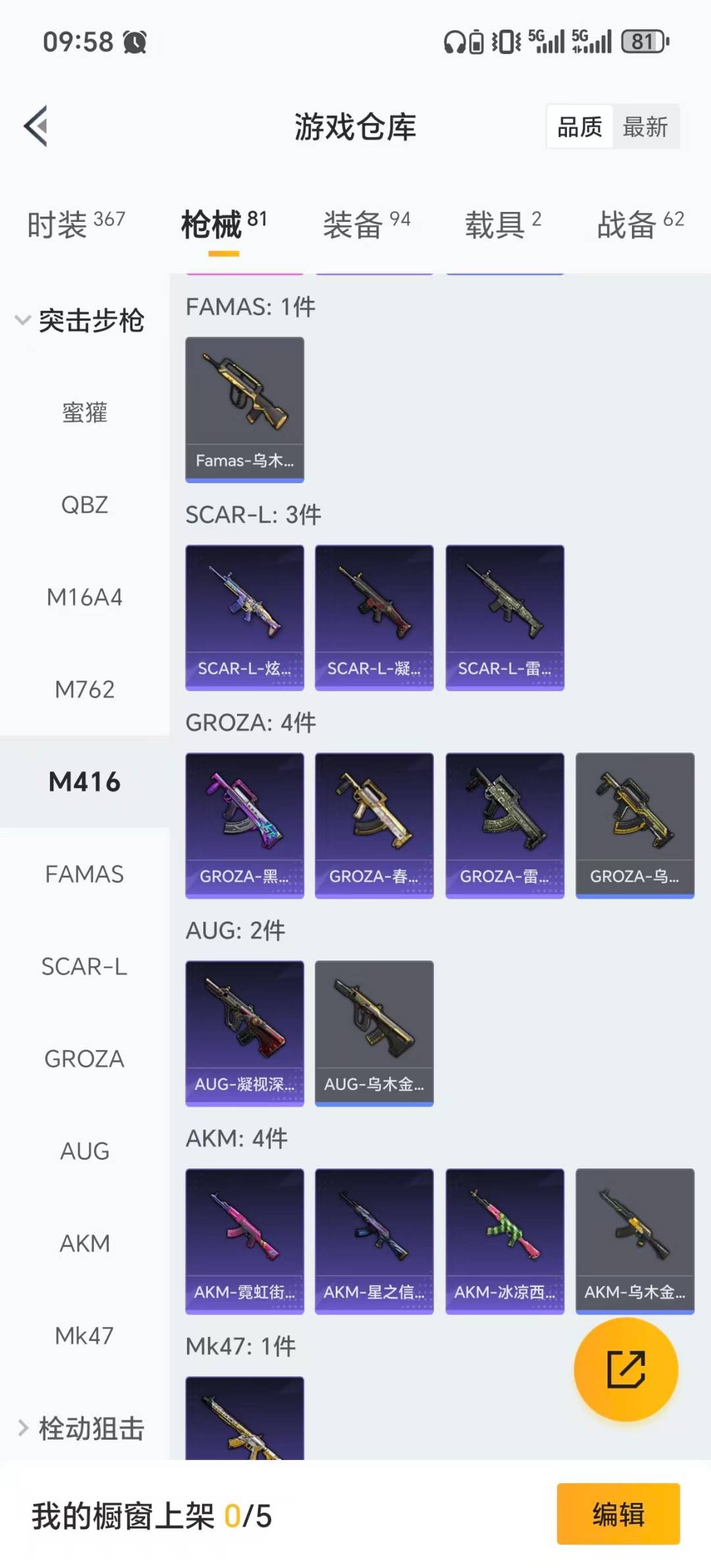Jump to M762 in the sidebar
This screenshot has height=1568, width=711.
pyautogui.click(x=84, y=689)
